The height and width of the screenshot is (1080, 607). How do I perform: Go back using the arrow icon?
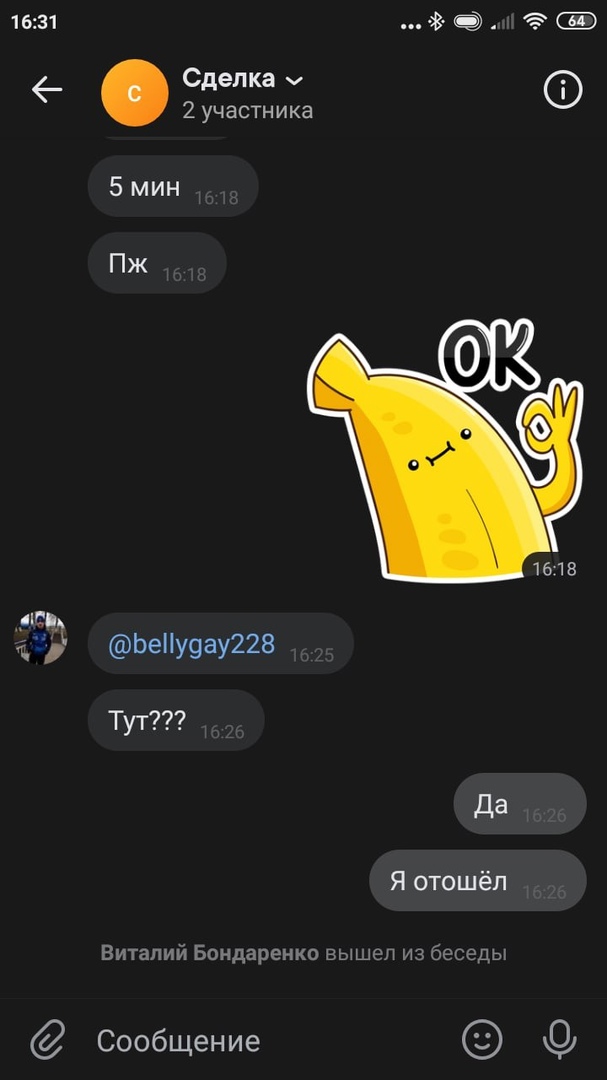tap(47, 90)
